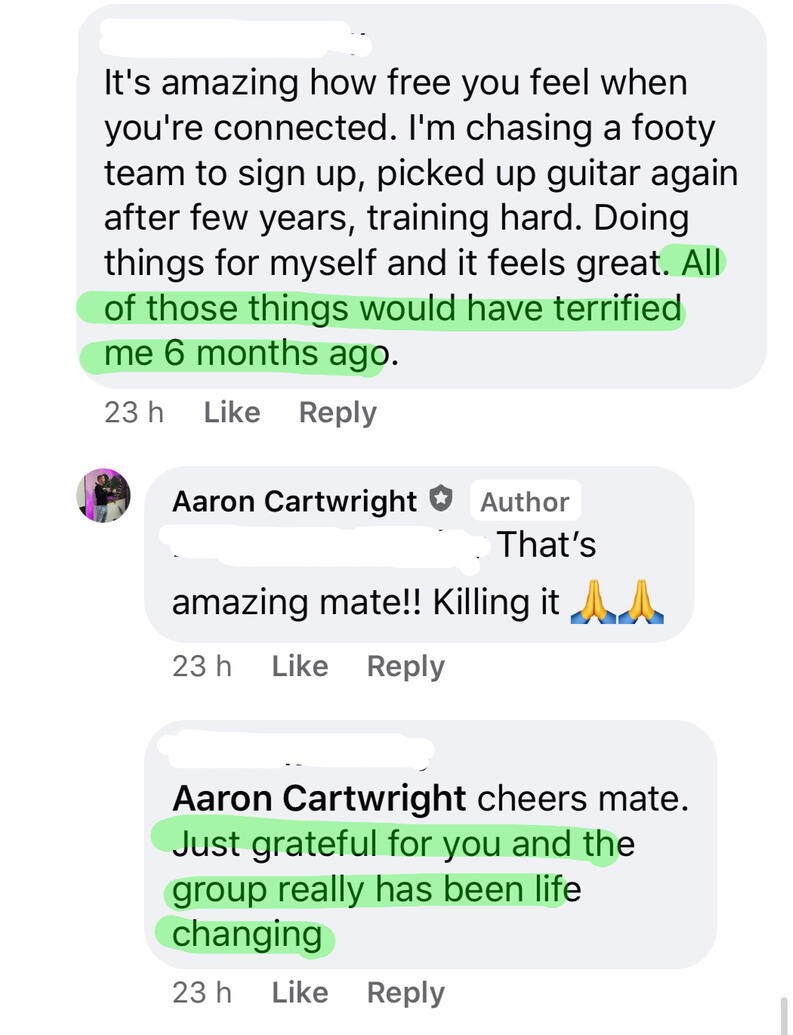The image size is (793, 1035).
Task: Reply to the "life changing" comment
Action: tap(405, 992)
